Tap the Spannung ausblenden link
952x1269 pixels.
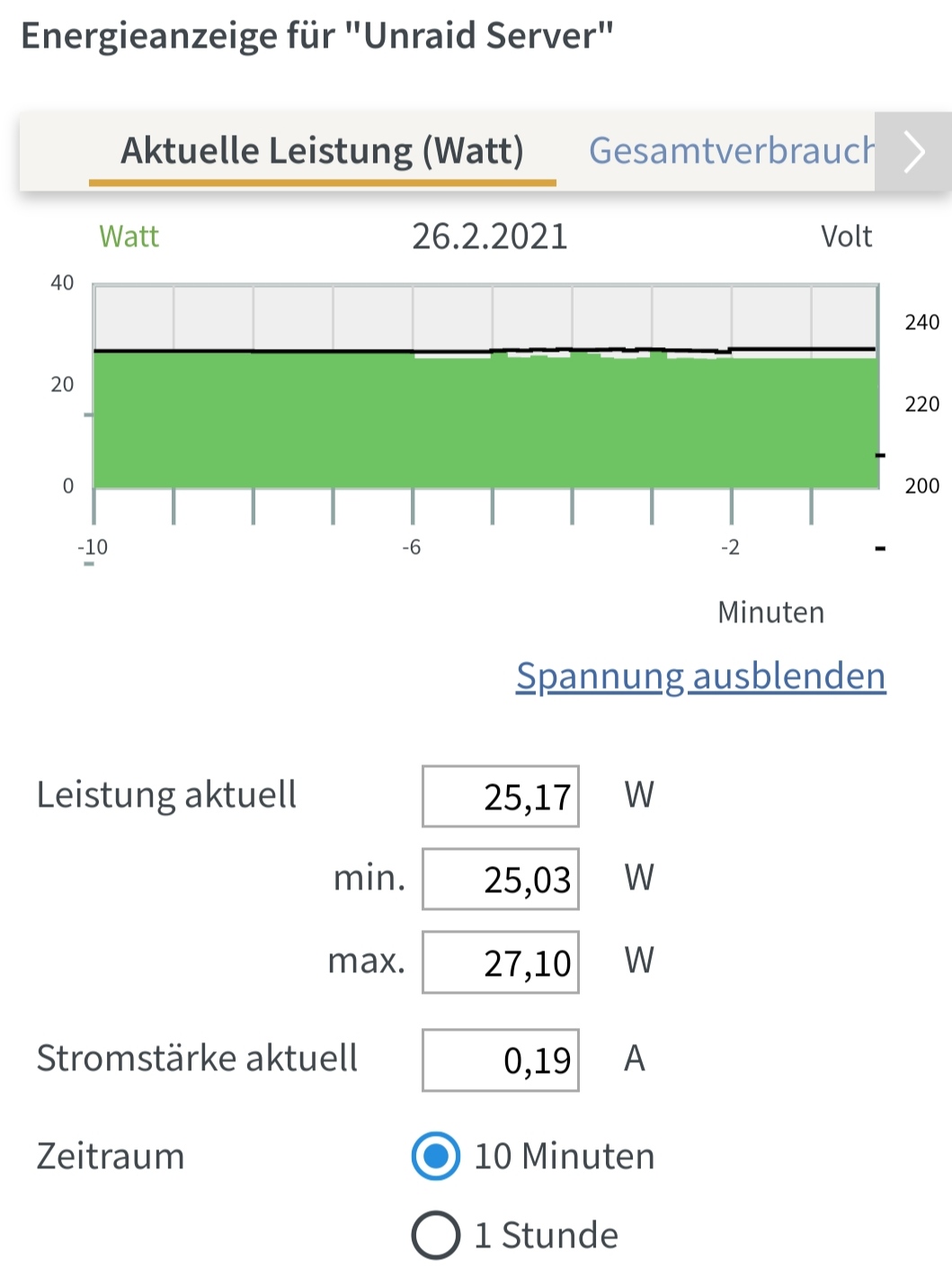700,676
